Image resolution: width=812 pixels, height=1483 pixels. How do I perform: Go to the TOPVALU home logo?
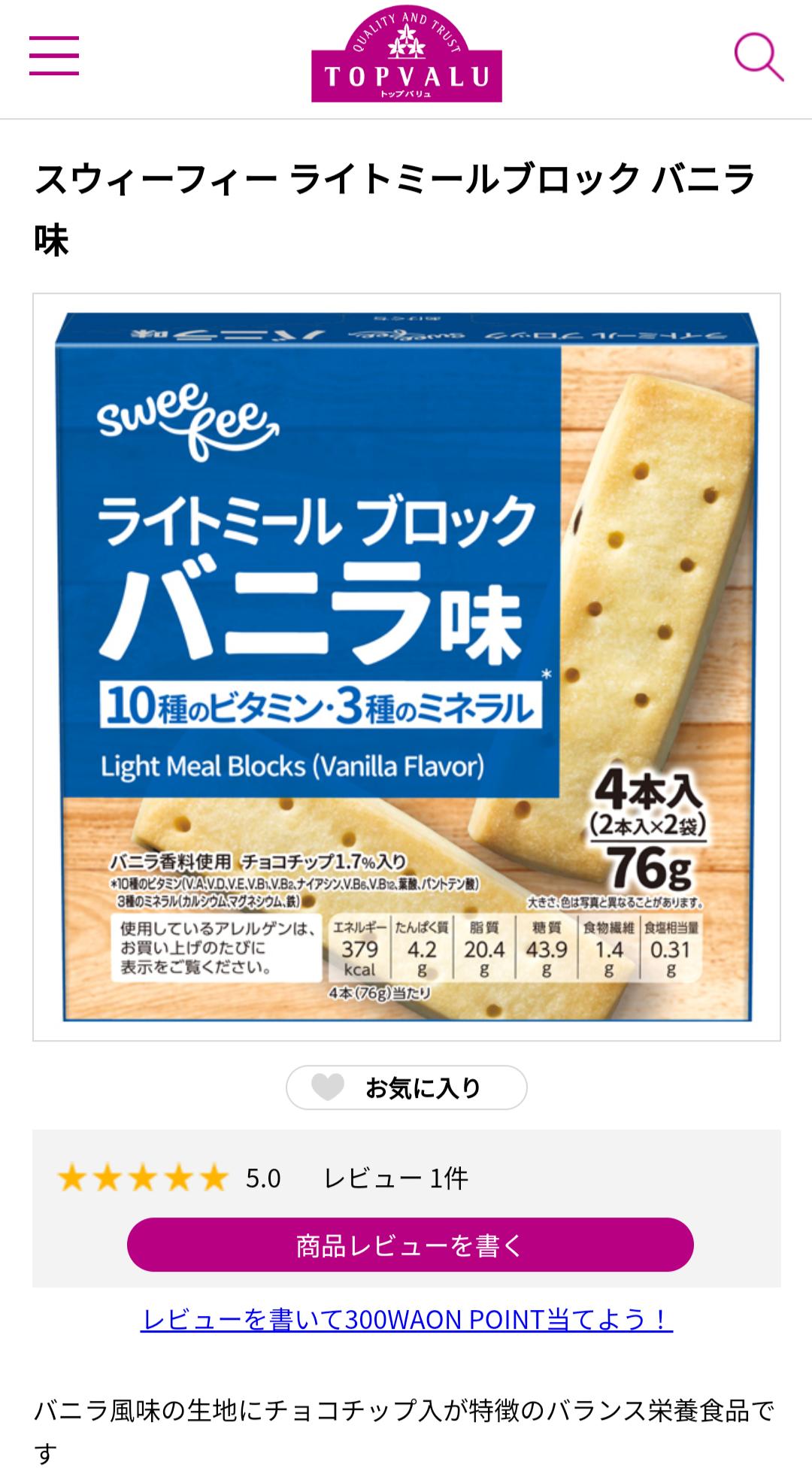click(x=406, y=59)
